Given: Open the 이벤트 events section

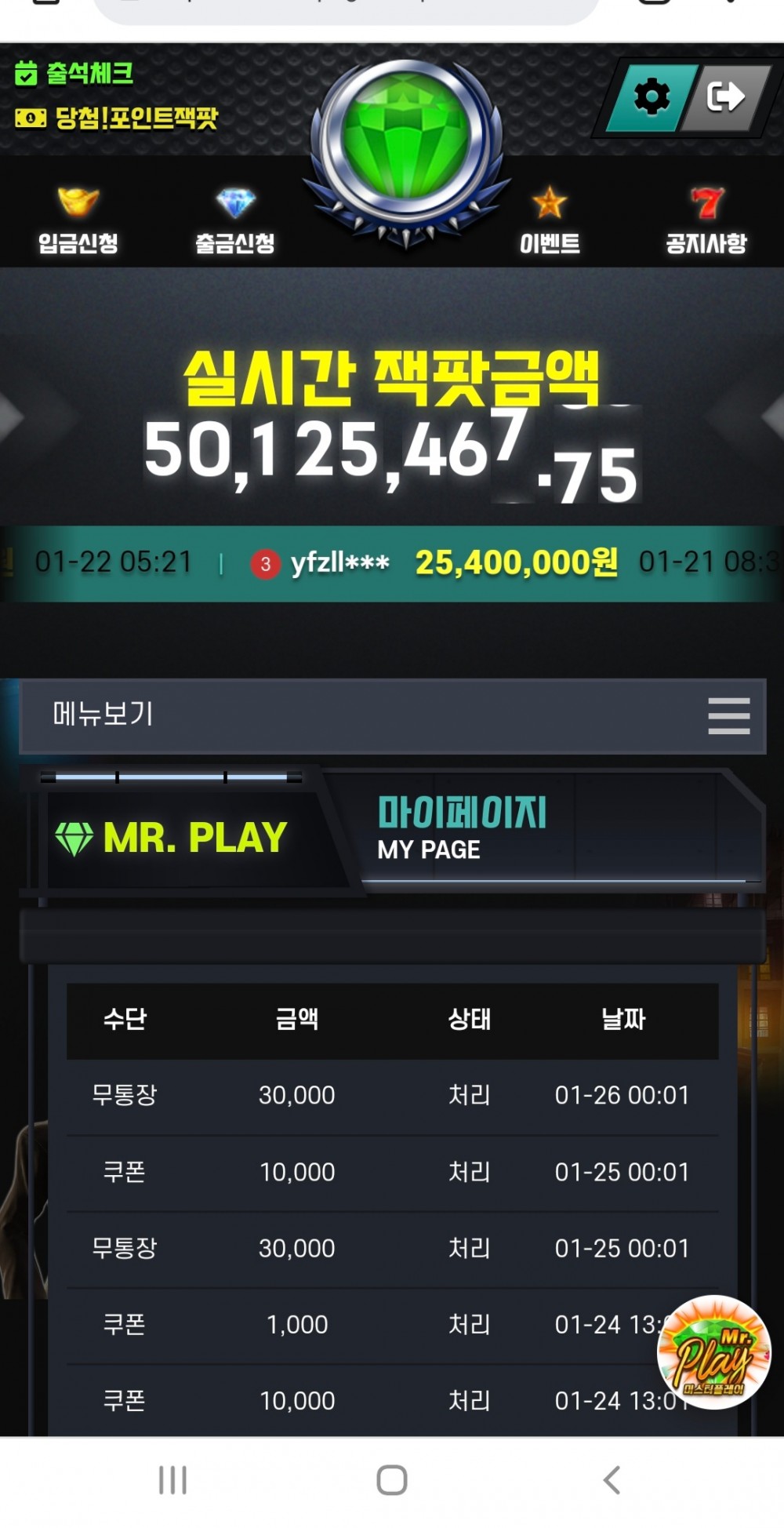Looking at the screenshot, I should click(x=550, y=221).
